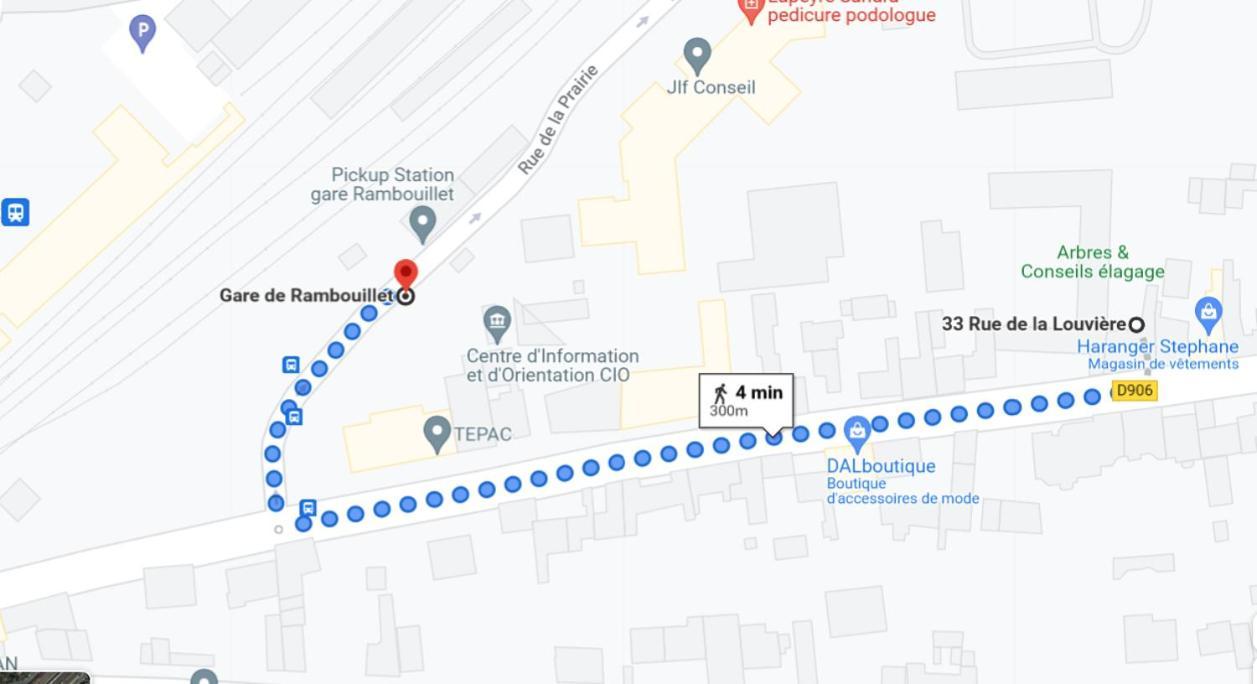Image resolution: width=1257 pixels, height=684 pixels.
Task: Select the Jlf Conseil place marker
Action: coord(697,55)
